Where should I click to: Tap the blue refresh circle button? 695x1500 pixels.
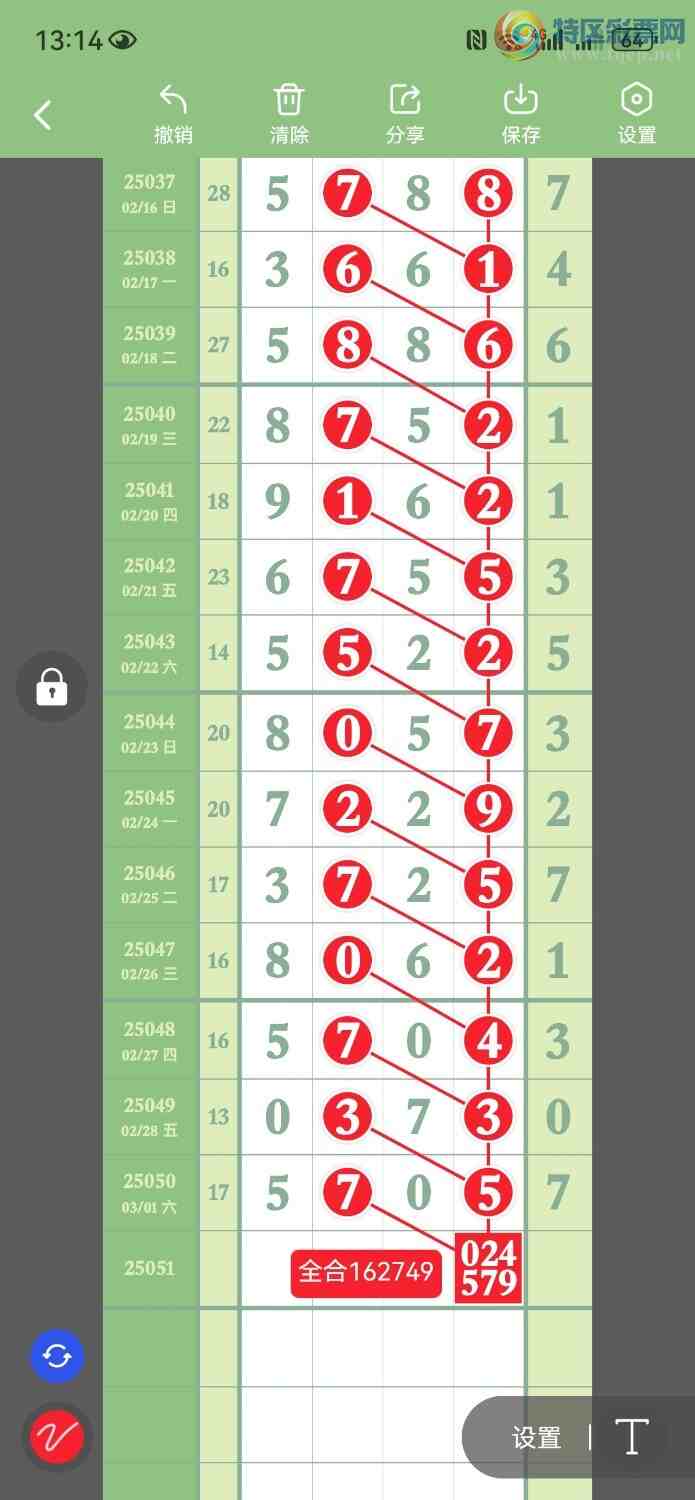tap(57, 1357)
